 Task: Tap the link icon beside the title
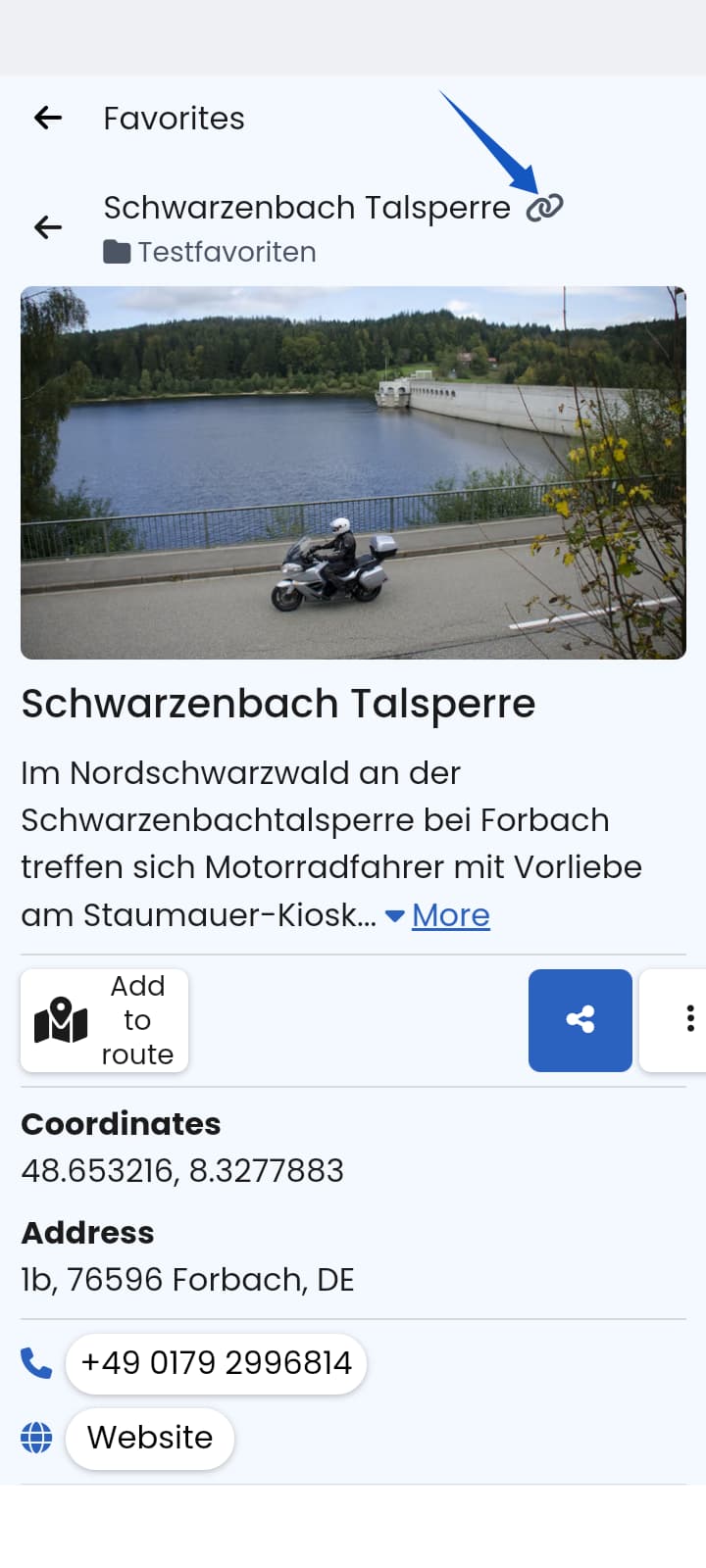(544, 208)
